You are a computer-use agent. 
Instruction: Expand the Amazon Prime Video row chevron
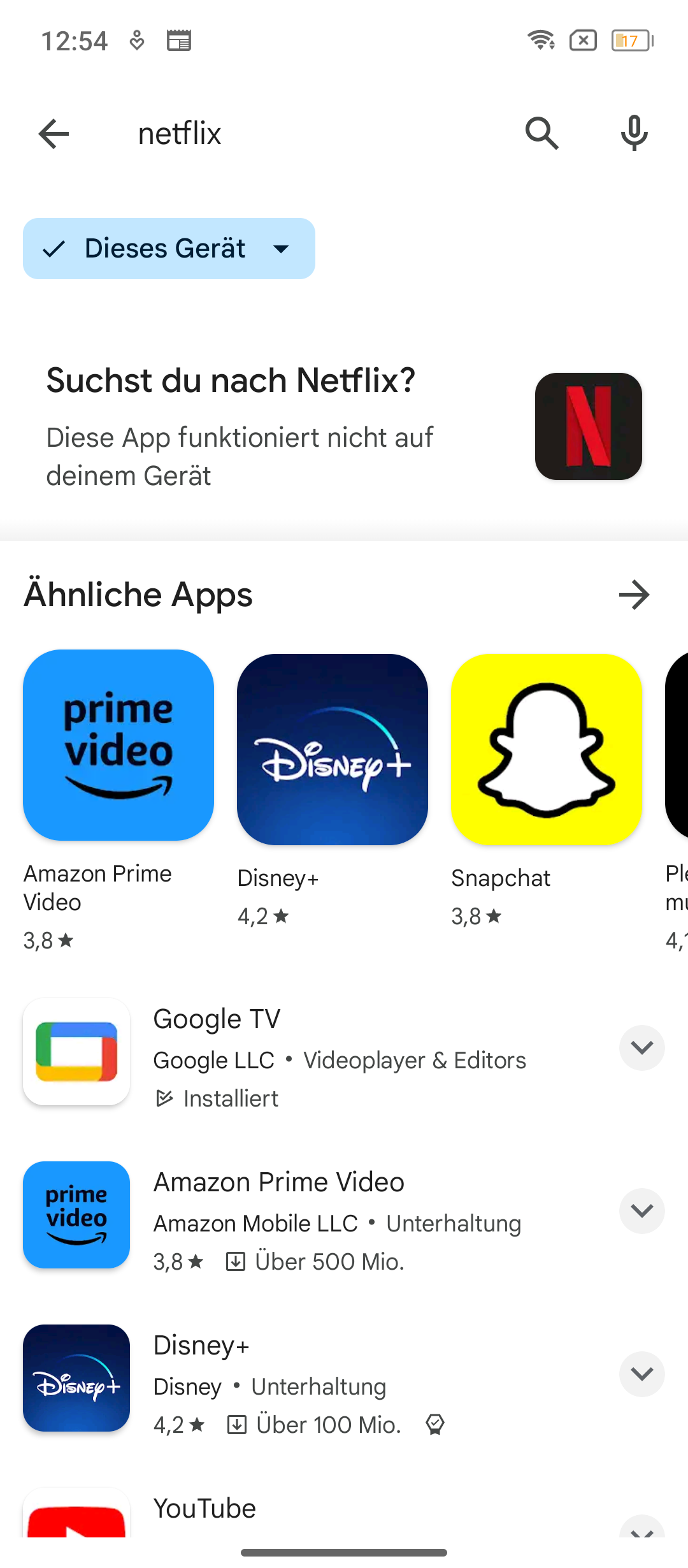point(642,1210)
